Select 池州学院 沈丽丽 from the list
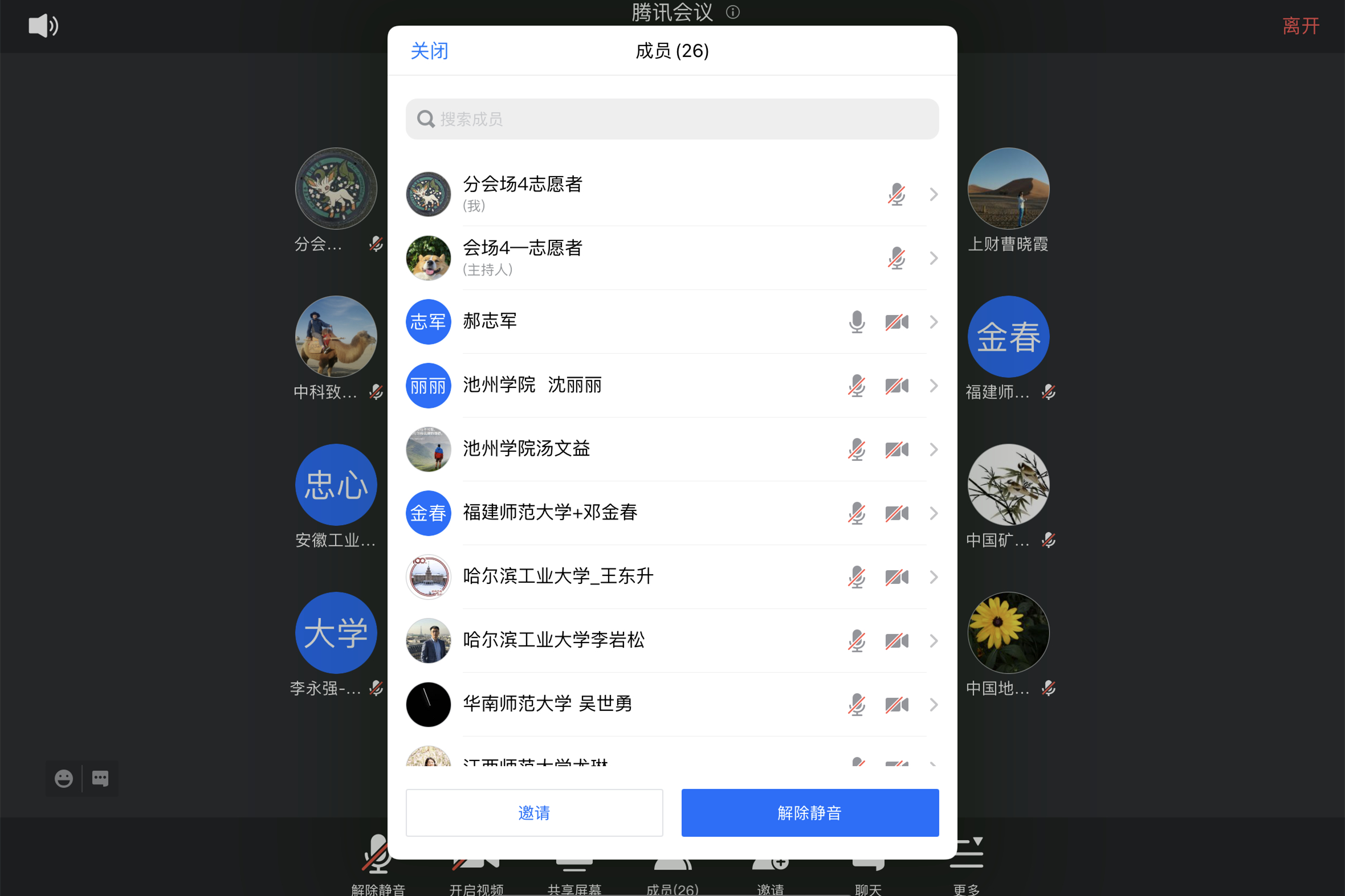Screen dimensions: 1345x896 pos(671,385)
